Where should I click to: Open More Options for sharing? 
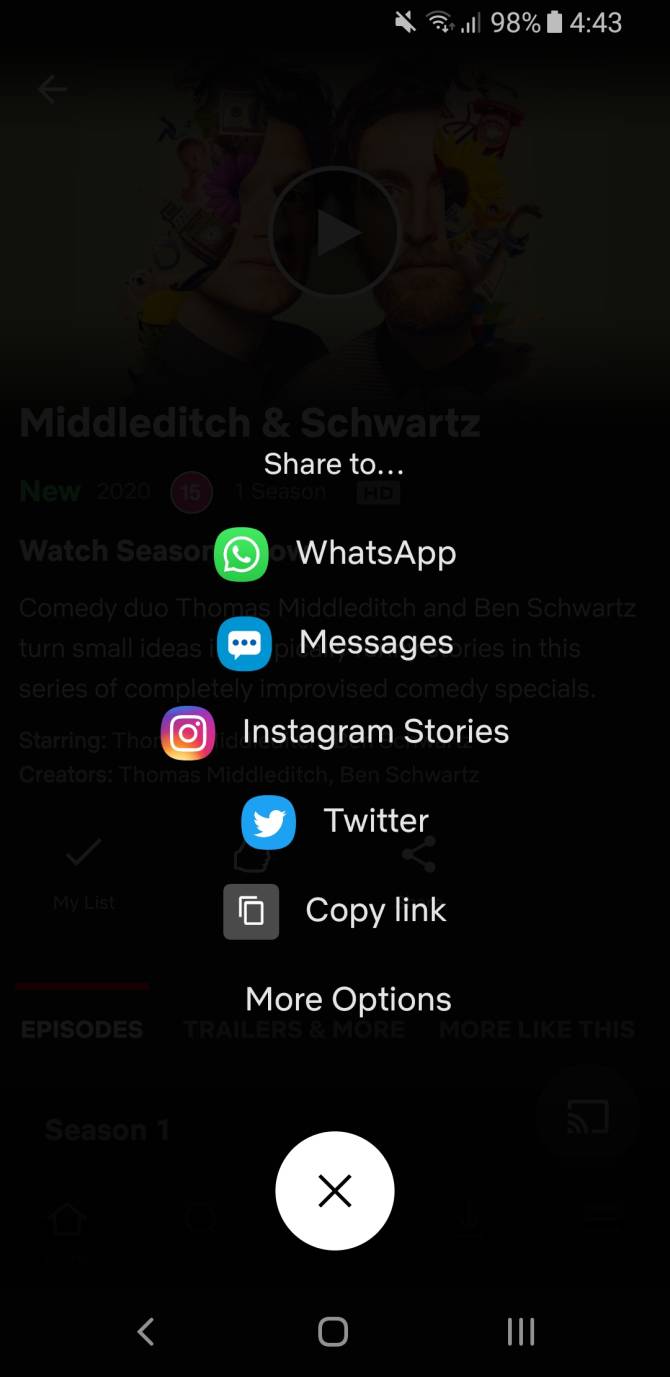(x=348, y=999)
